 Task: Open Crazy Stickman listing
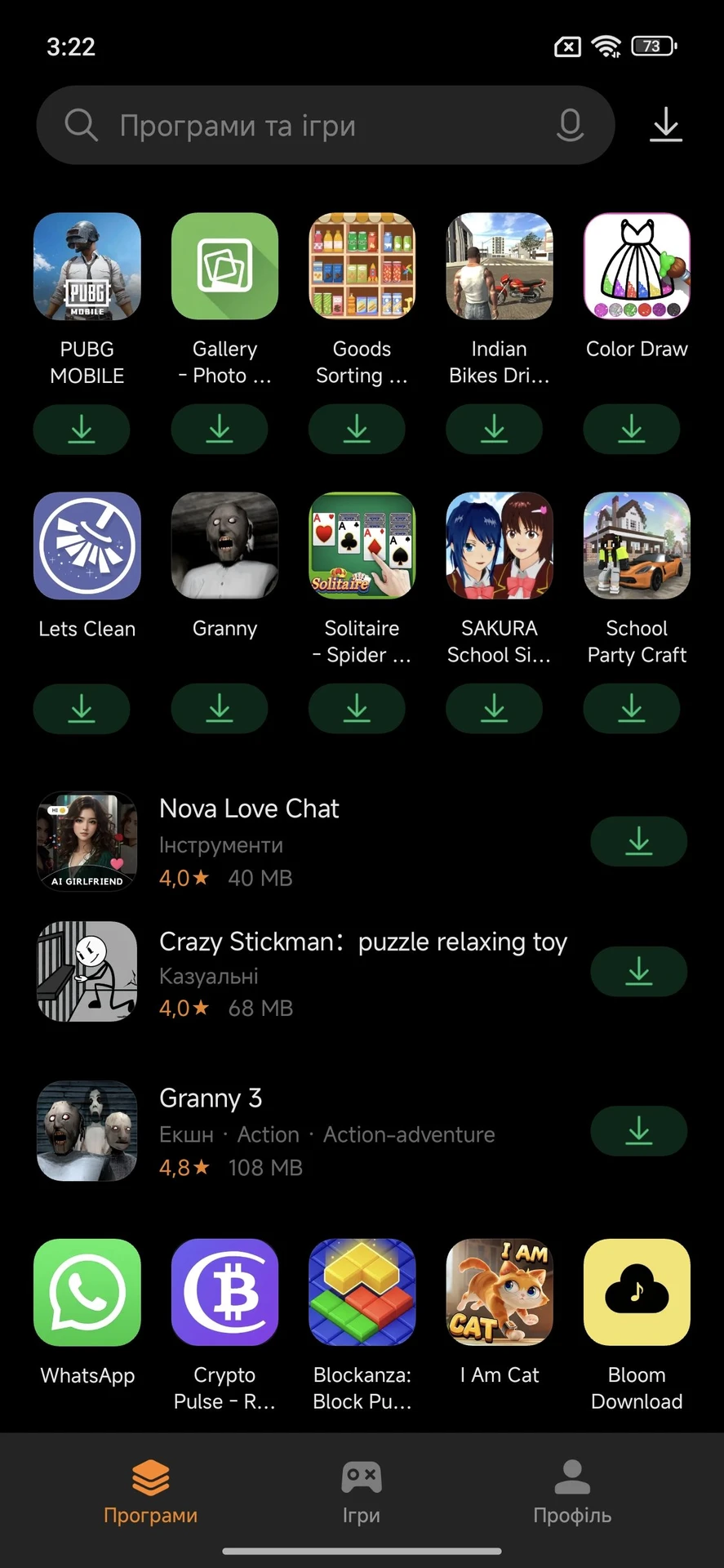tap(362, 942)
